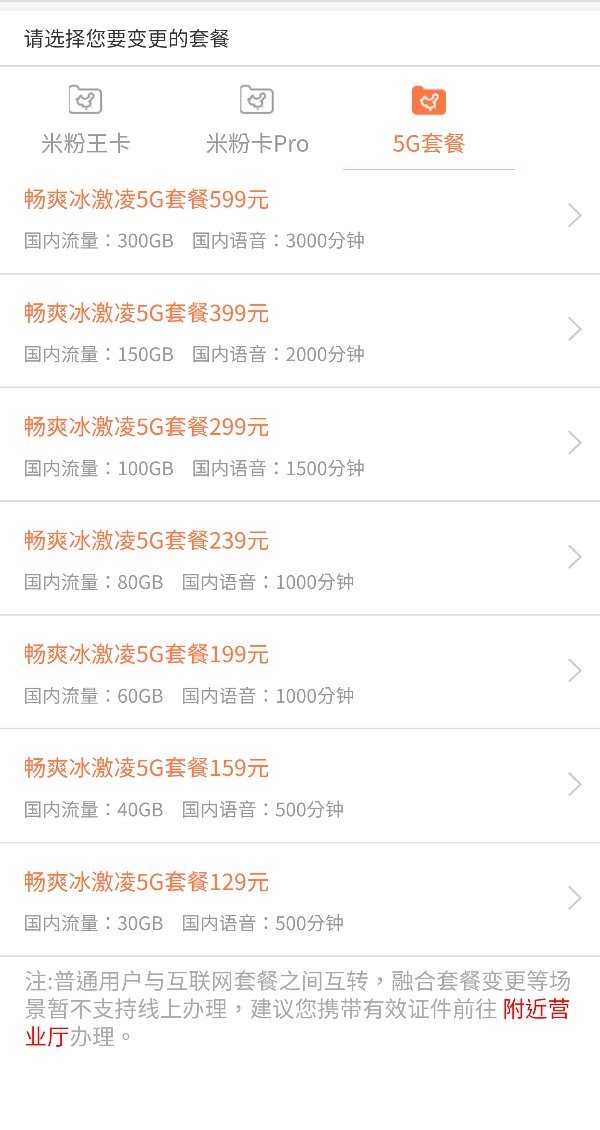
Task: Choose the 畅爽冰激凌5G套餐399元 plan
Action: coord(300,331)
